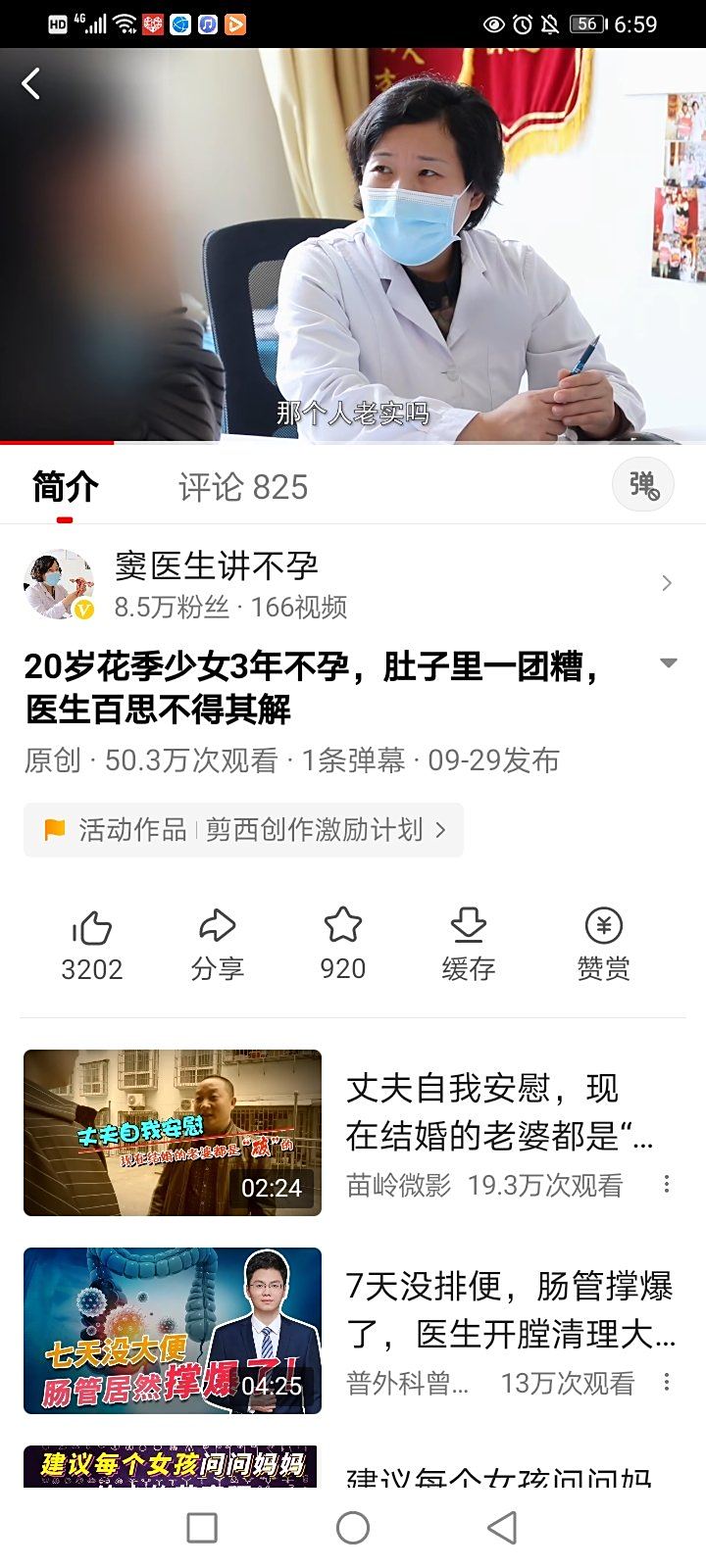
Task: Open more options for 苗岭微影 video
Action: tap(667, 1185)
